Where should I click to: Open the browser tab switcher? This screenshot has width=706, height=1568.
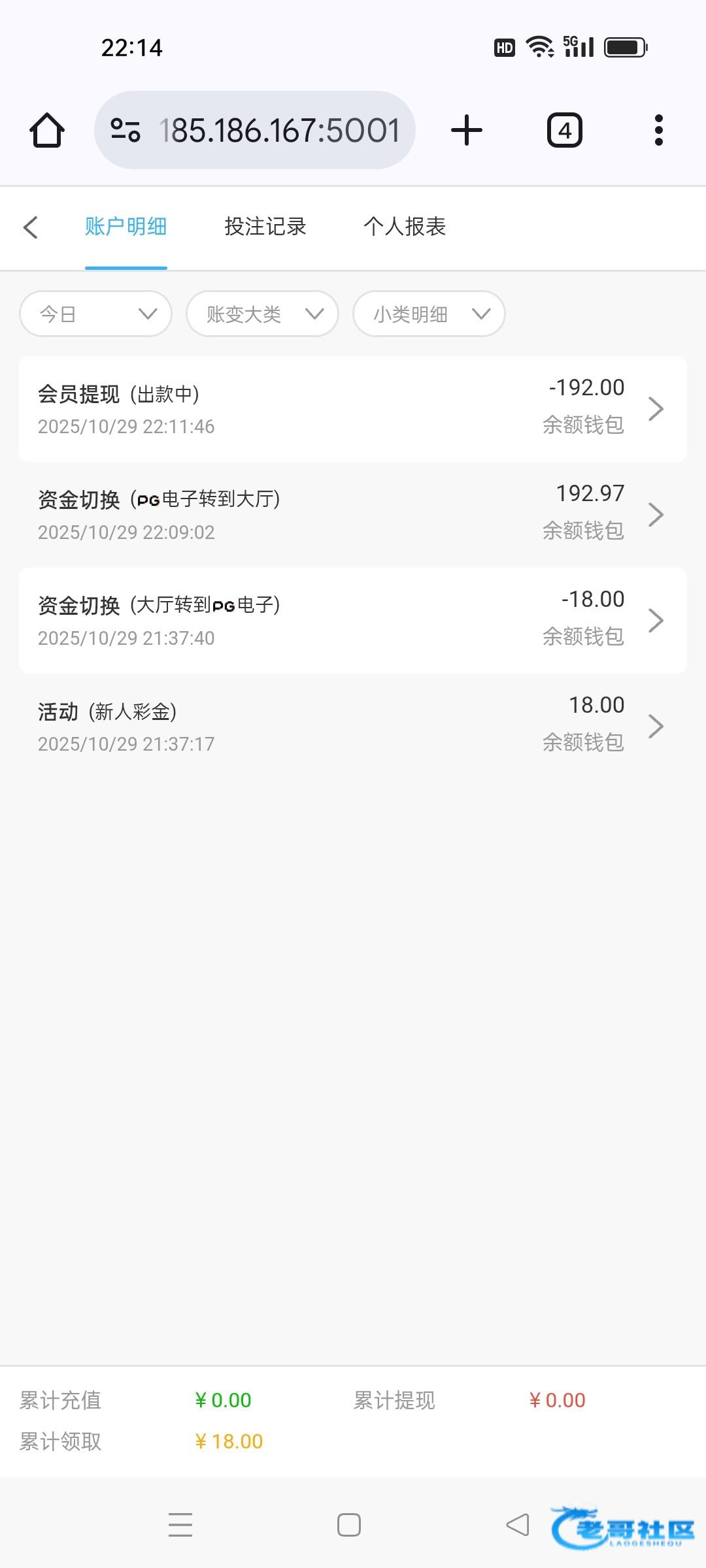[564, 130]
